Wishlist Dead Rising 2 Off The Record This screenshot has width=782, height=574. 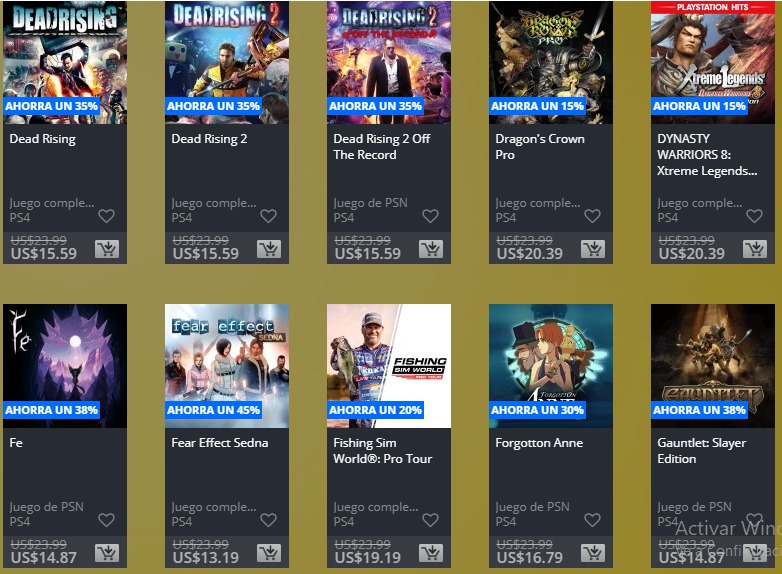click(x=430, y=216)
